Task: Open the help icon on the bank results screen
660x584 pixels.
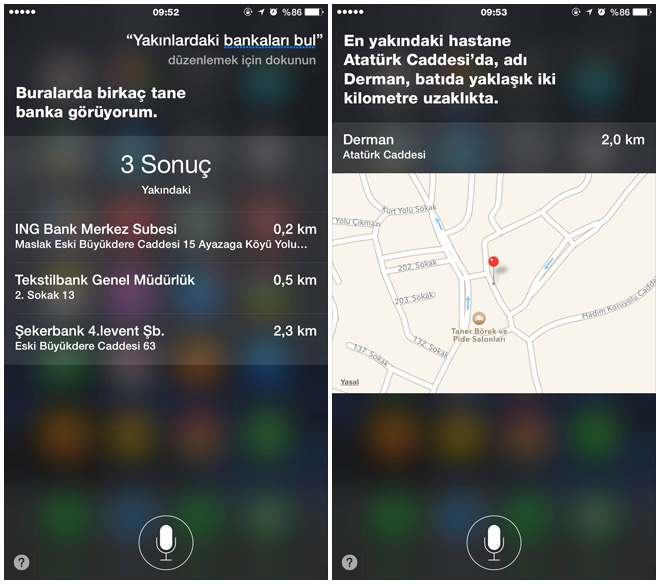Action: [22, 562]
